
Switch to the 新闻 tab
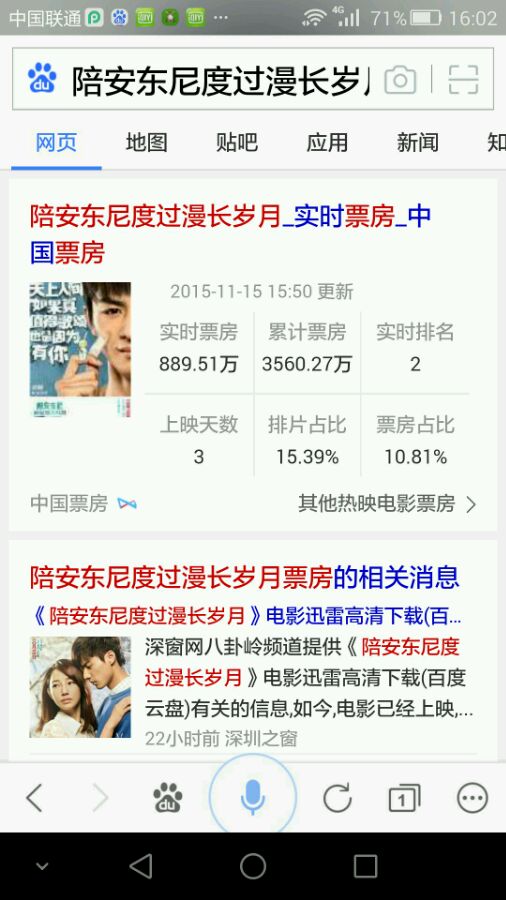click(418, 142)
